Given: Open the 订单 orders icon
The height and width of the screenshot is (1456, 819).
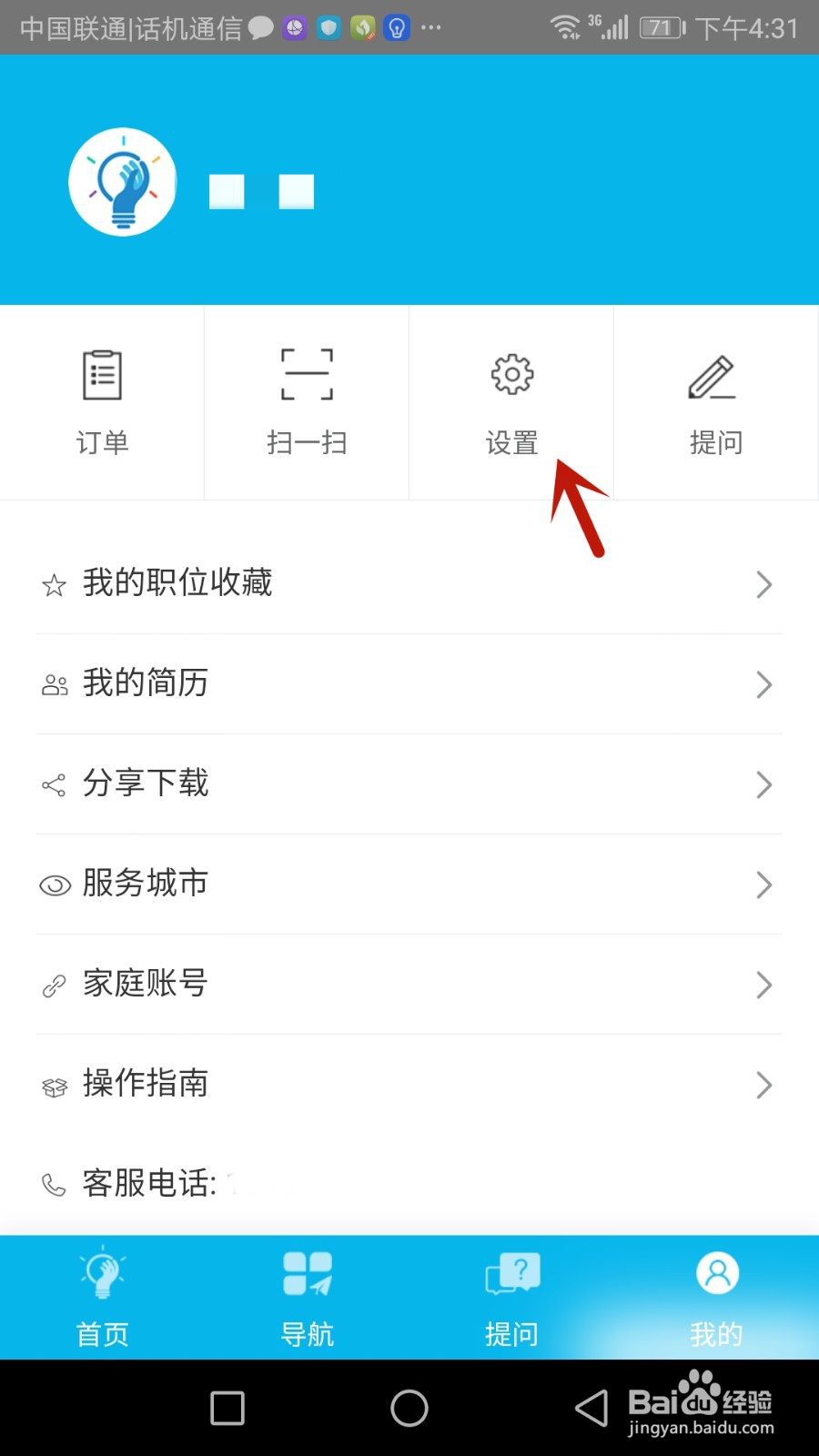Looking at the screenshot, I should (x=102, y=373).
